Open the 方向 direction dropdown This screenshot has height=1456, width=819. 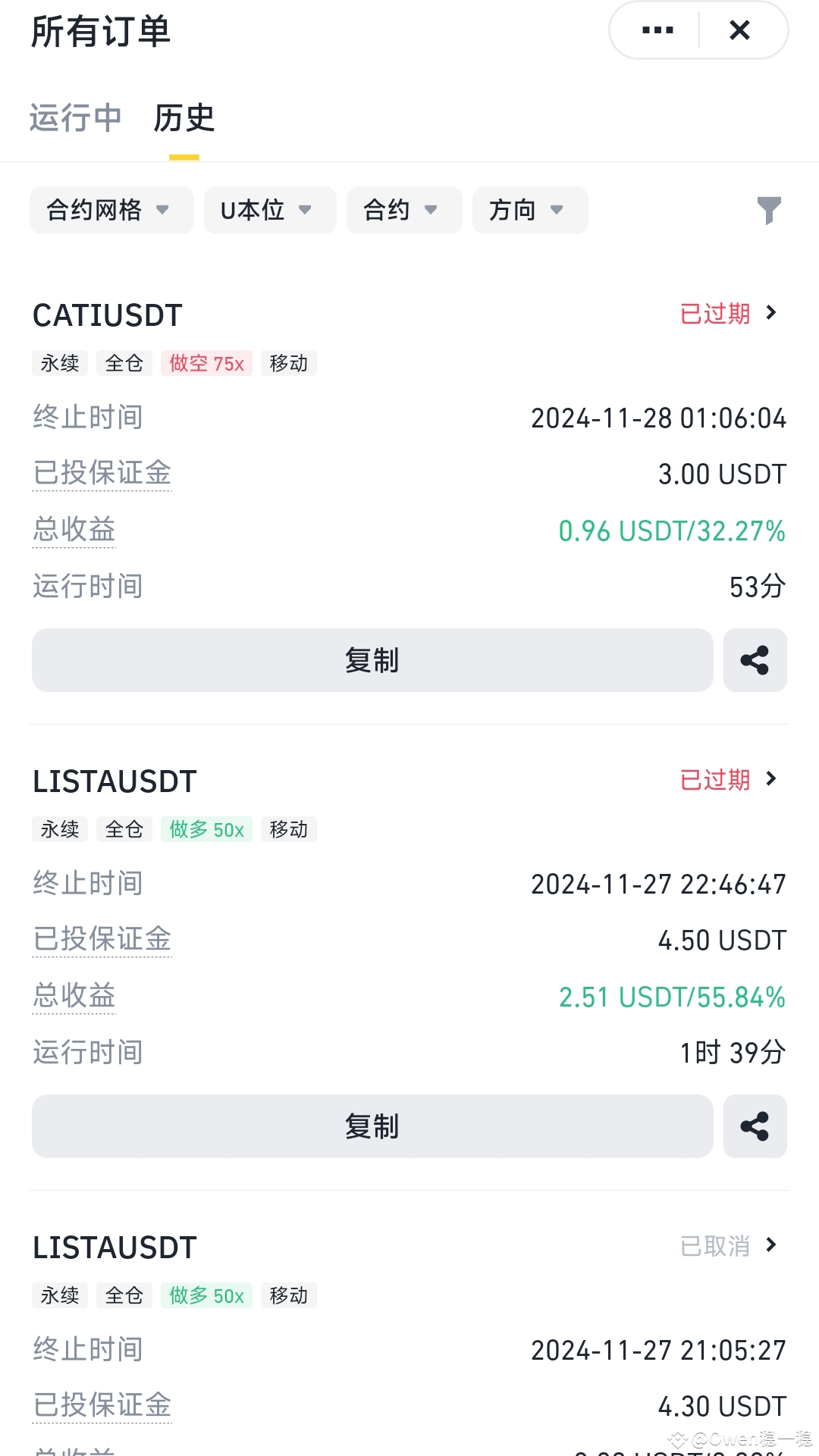pyautogui.click(x=529, y=210)
